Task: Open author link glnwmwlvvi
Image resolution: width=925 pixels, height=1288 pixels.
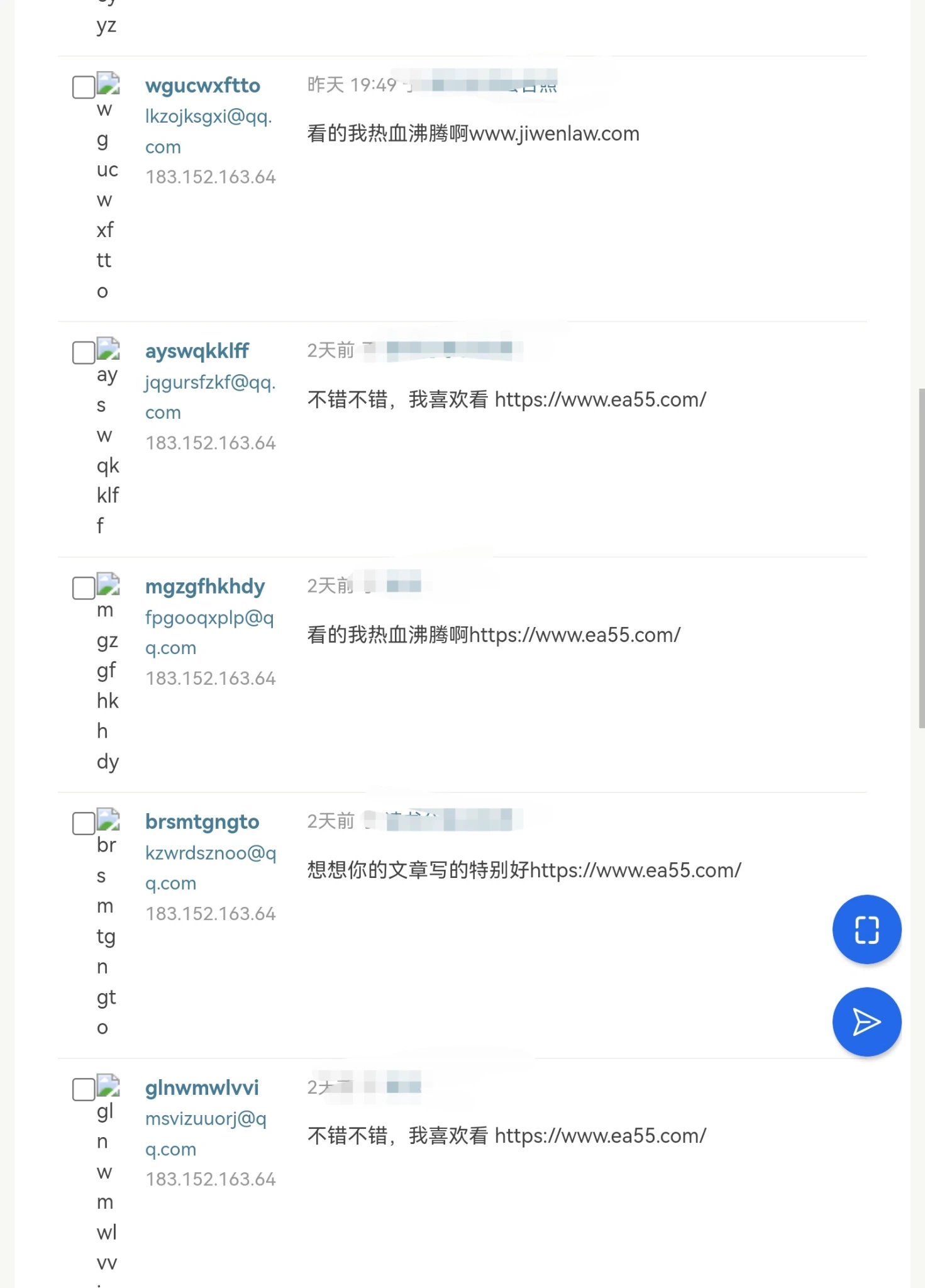Action: (202, 1087)
